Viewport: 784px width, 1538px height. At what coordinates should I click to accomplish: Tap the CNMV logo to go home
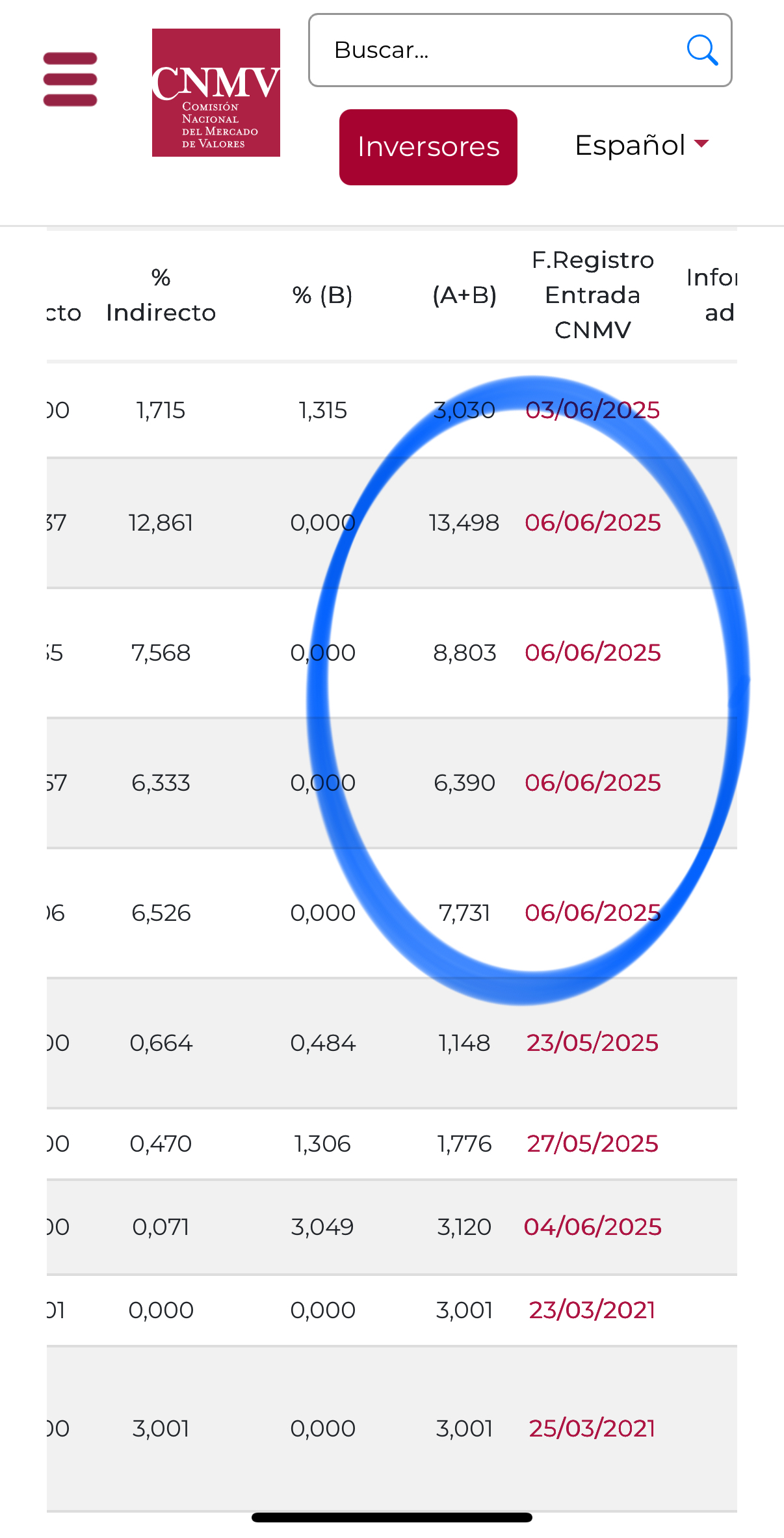click(216, 92)
